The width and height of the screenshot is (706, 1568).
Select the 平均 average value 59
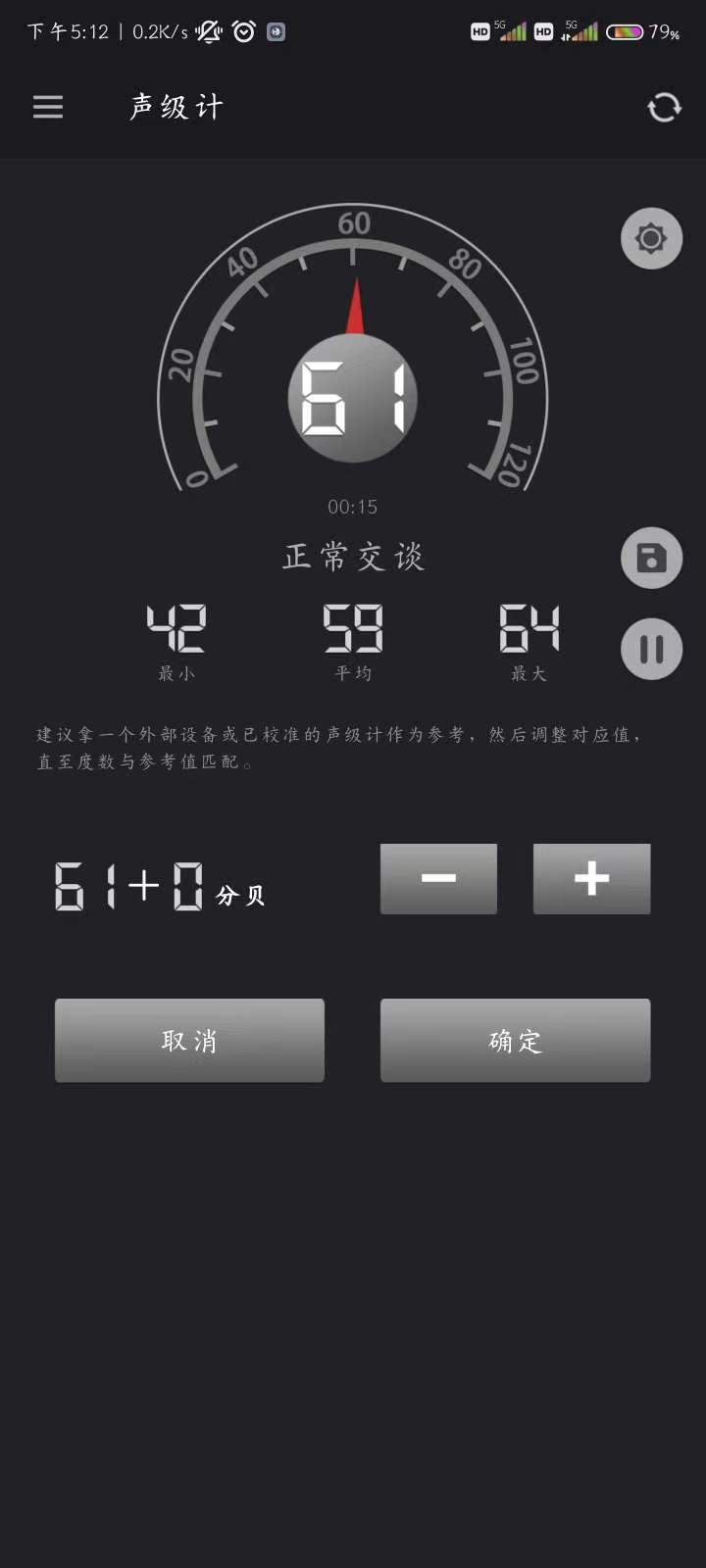tap(353, 632)
